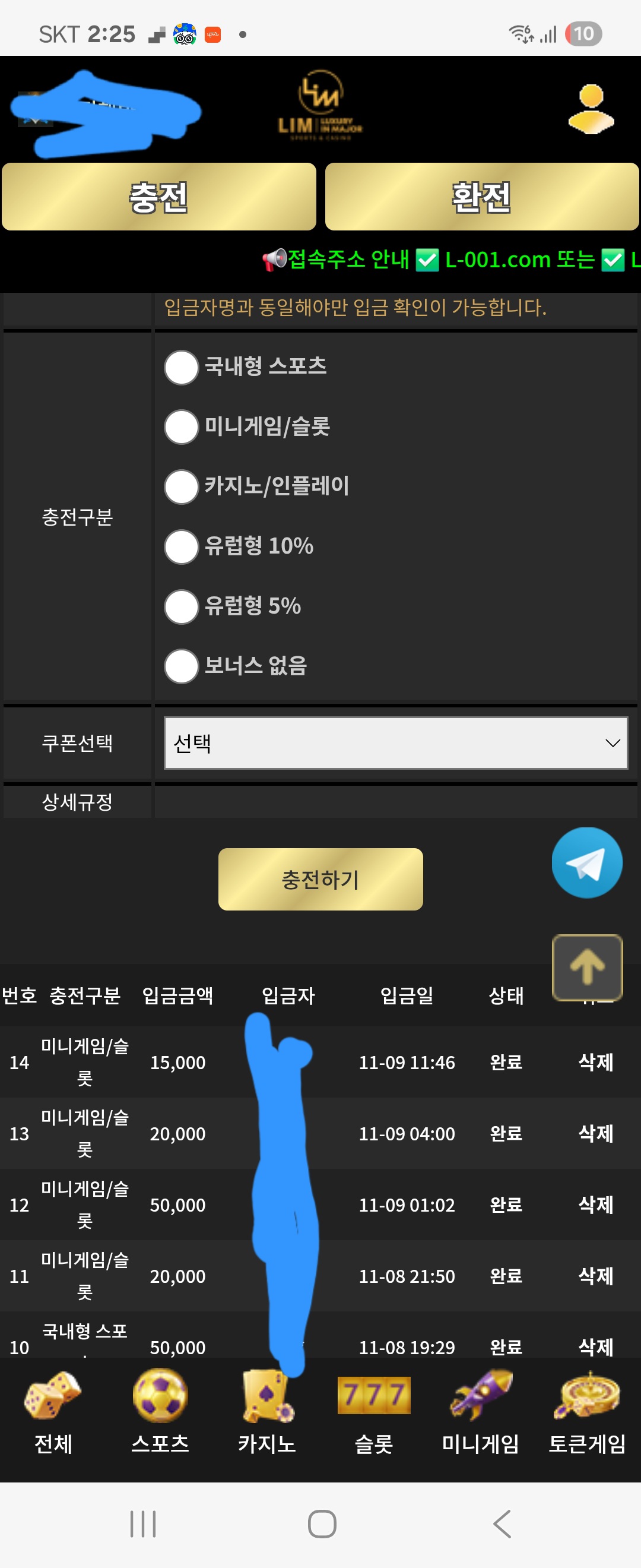
Task: Select the 유럽형 5% option
Action: point(181,606)
